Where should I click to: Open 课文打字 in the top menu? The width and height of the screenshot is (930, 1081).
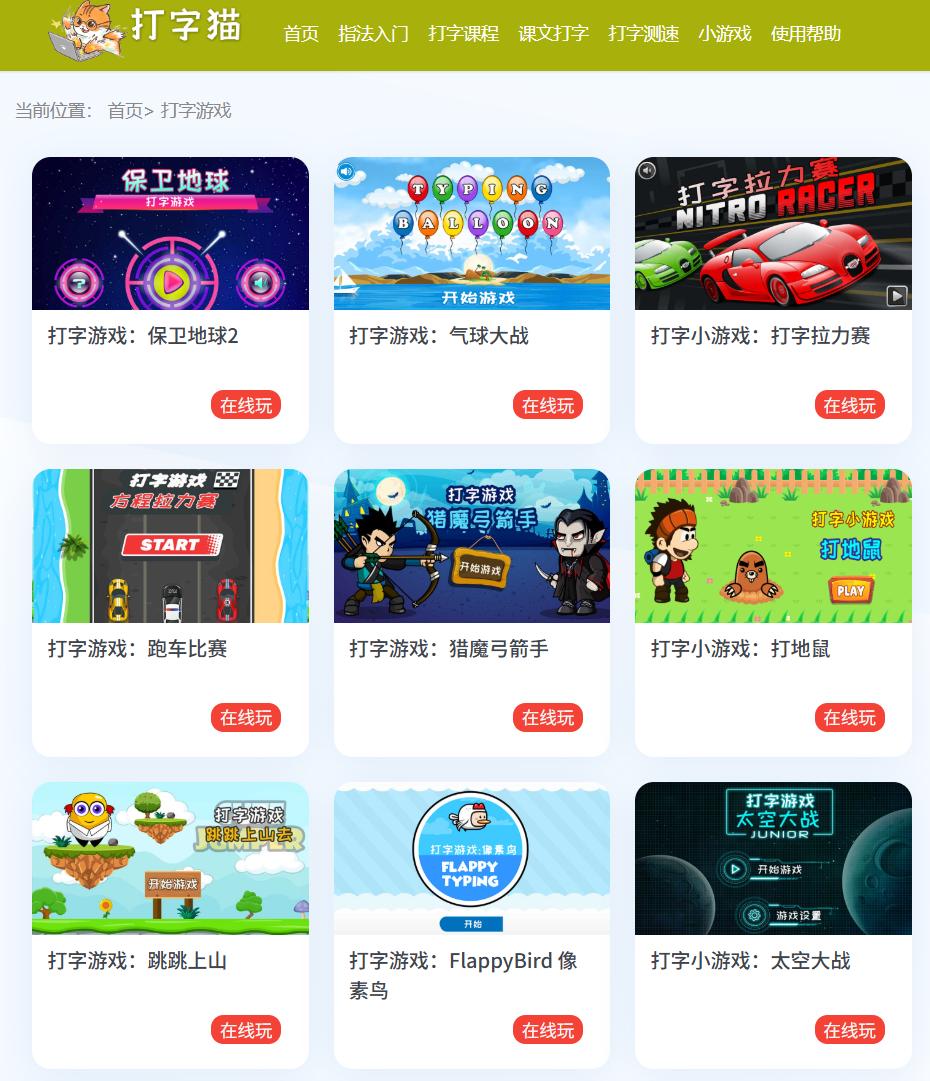(x=553, y=34)
